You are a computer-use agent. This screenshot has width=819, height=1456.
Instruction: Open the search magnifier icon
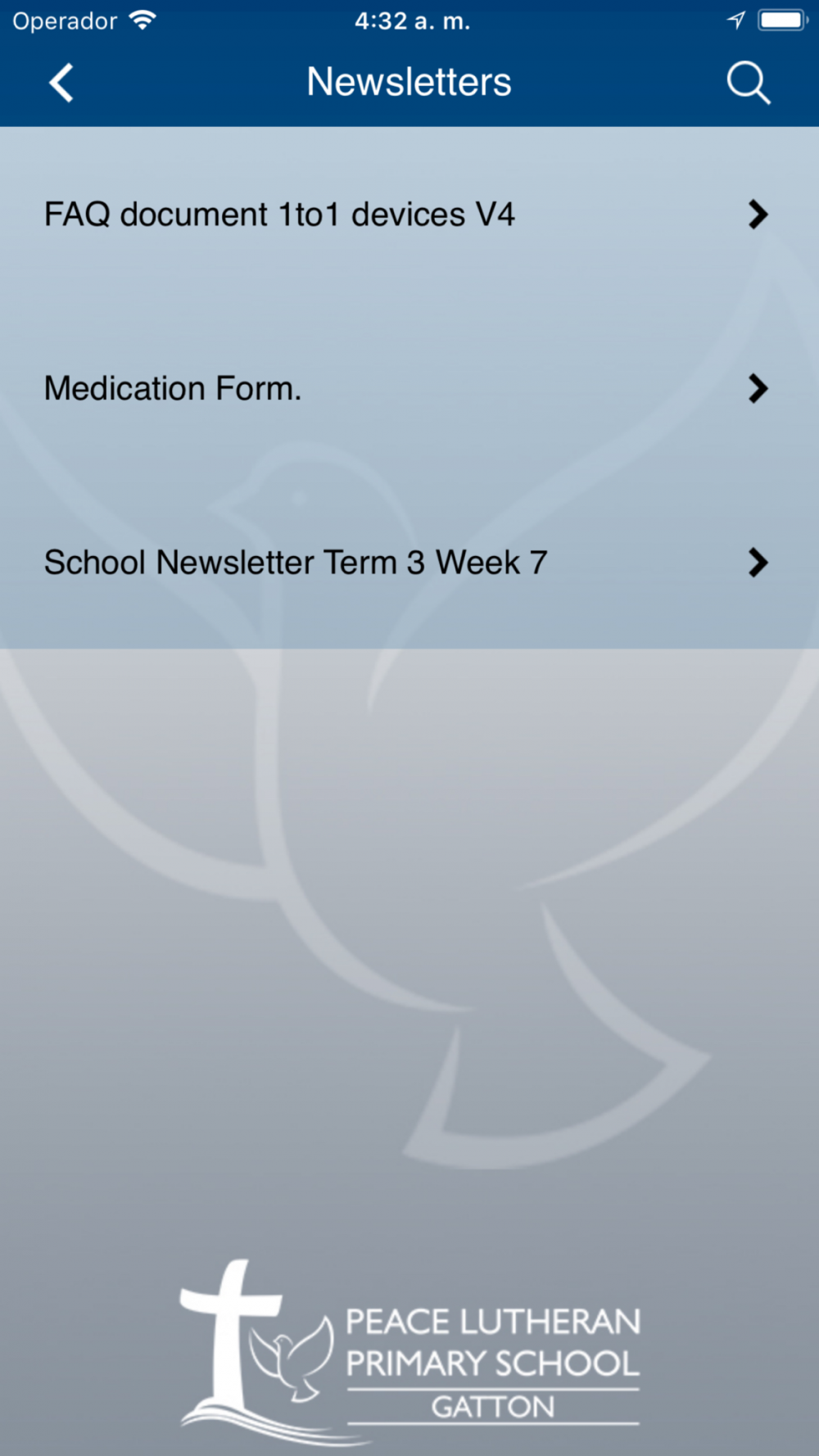[749, 83]
